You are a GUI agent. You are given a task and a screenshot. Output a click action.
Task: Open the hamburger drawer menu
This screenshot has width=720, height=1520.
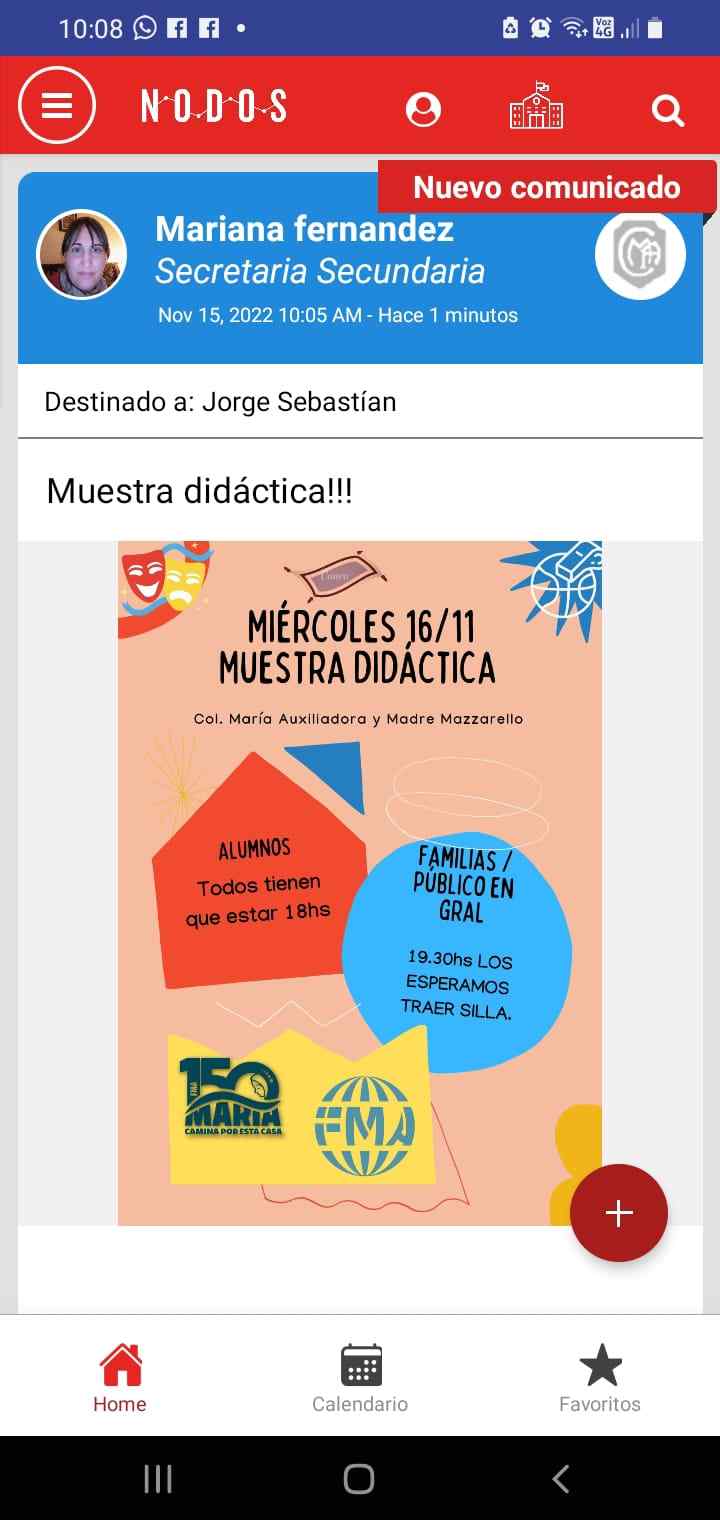pyautogui.click(x=57, y=105)
